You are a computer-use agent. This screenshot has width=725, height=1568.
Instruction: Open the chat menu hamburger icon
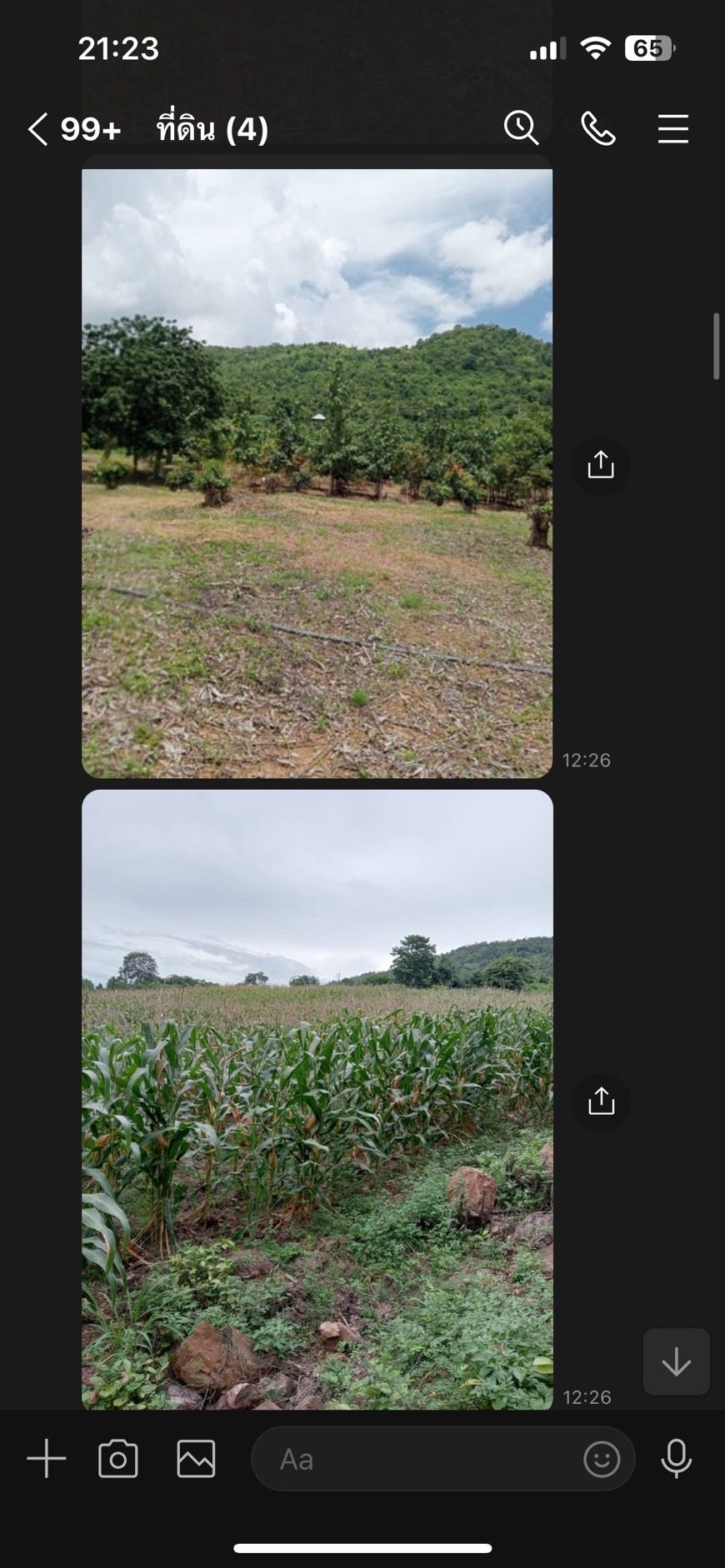click(x=672, y=129)
